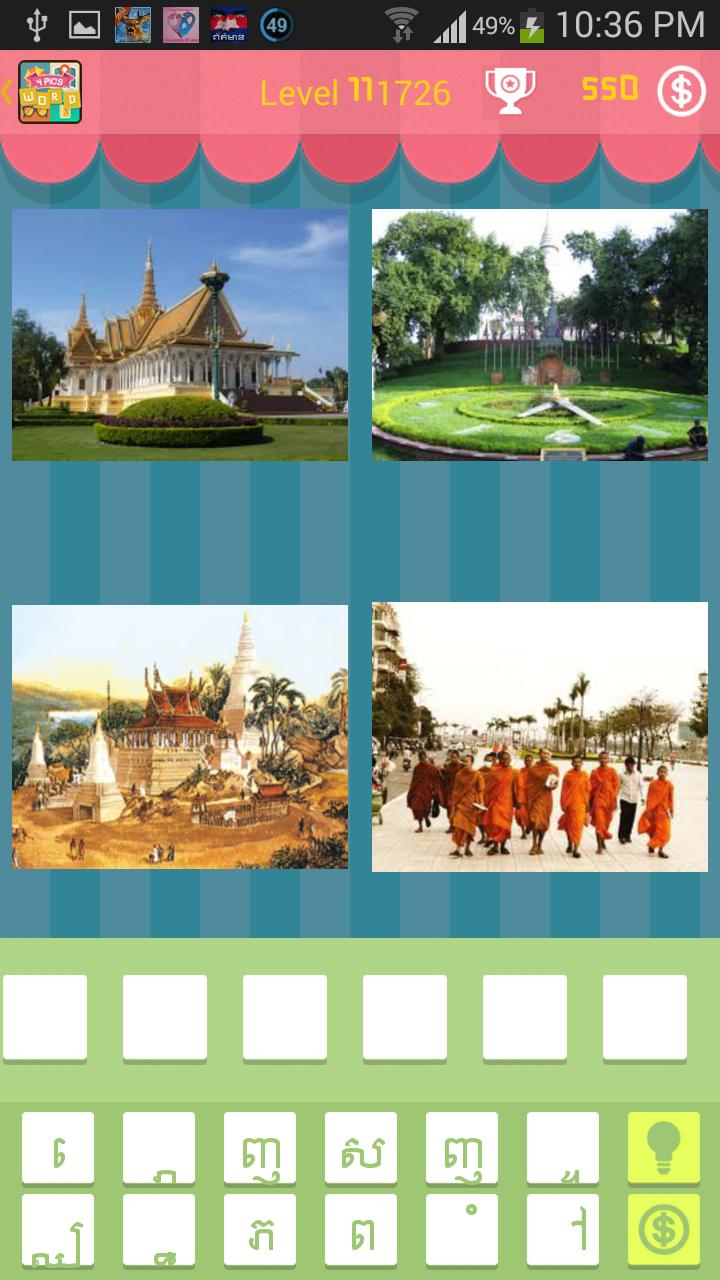The width and height of the screenshot is (720, 1280).
Task: Select the leftmost letter key on top keyboard row
Action: tap(59, 1148)
